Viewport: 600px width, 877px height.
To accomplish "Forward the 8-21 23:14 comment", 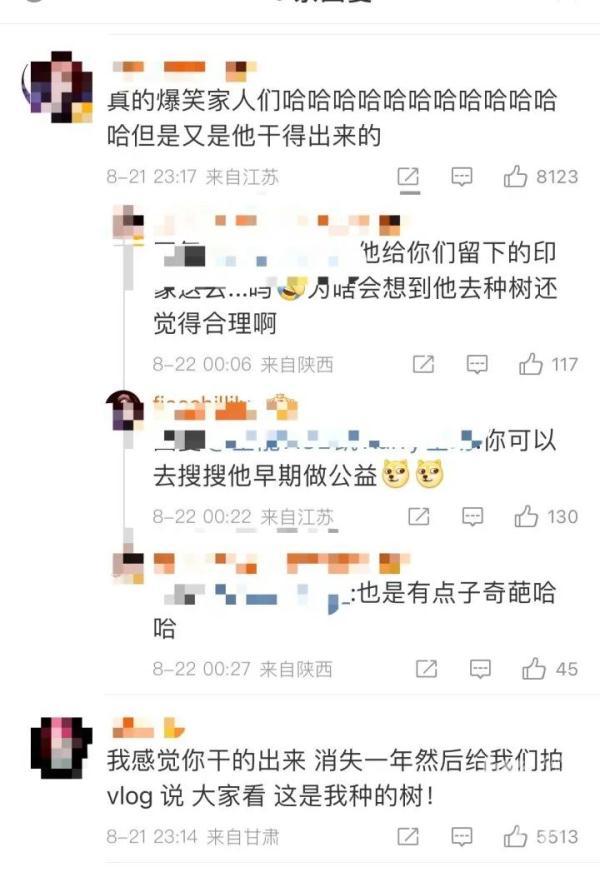I will pyautogui.click(x=408, y=836).
